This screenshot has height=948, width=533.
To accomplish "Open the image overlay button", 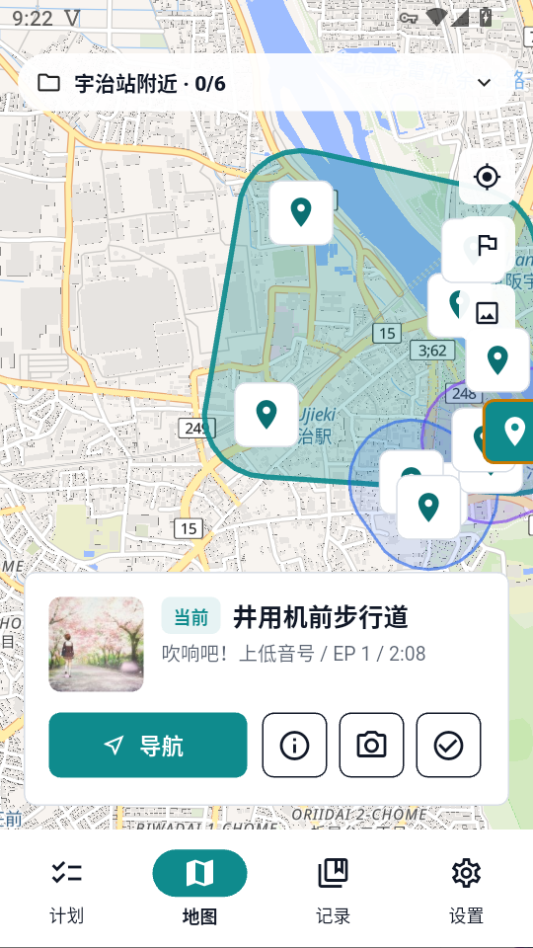I will point(487,313).
